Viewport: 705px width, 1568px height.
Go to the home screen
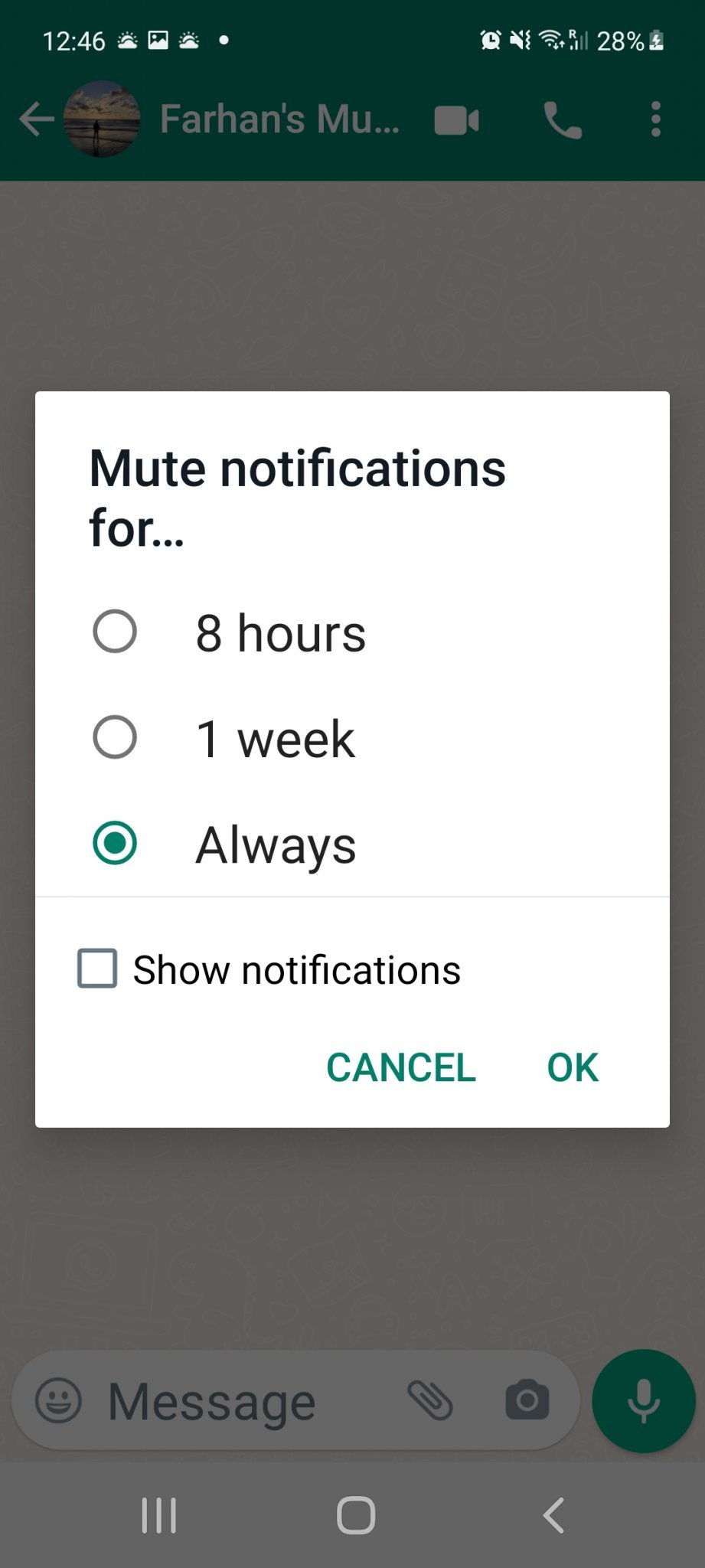coord(356,1516)
